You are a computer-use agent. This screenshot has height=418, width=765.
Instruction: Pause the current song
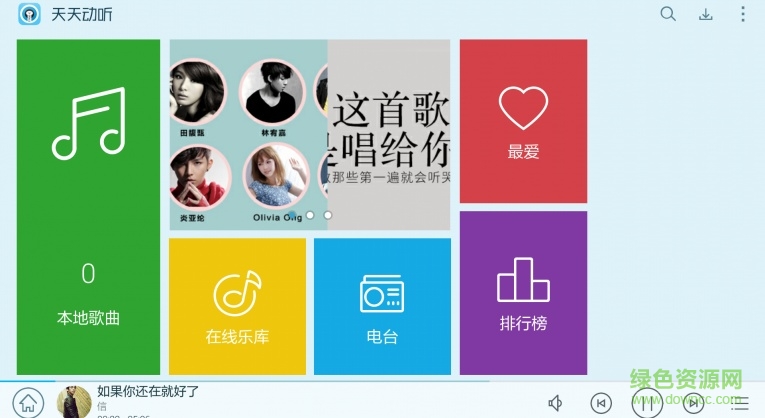click(x=647, y=403)
